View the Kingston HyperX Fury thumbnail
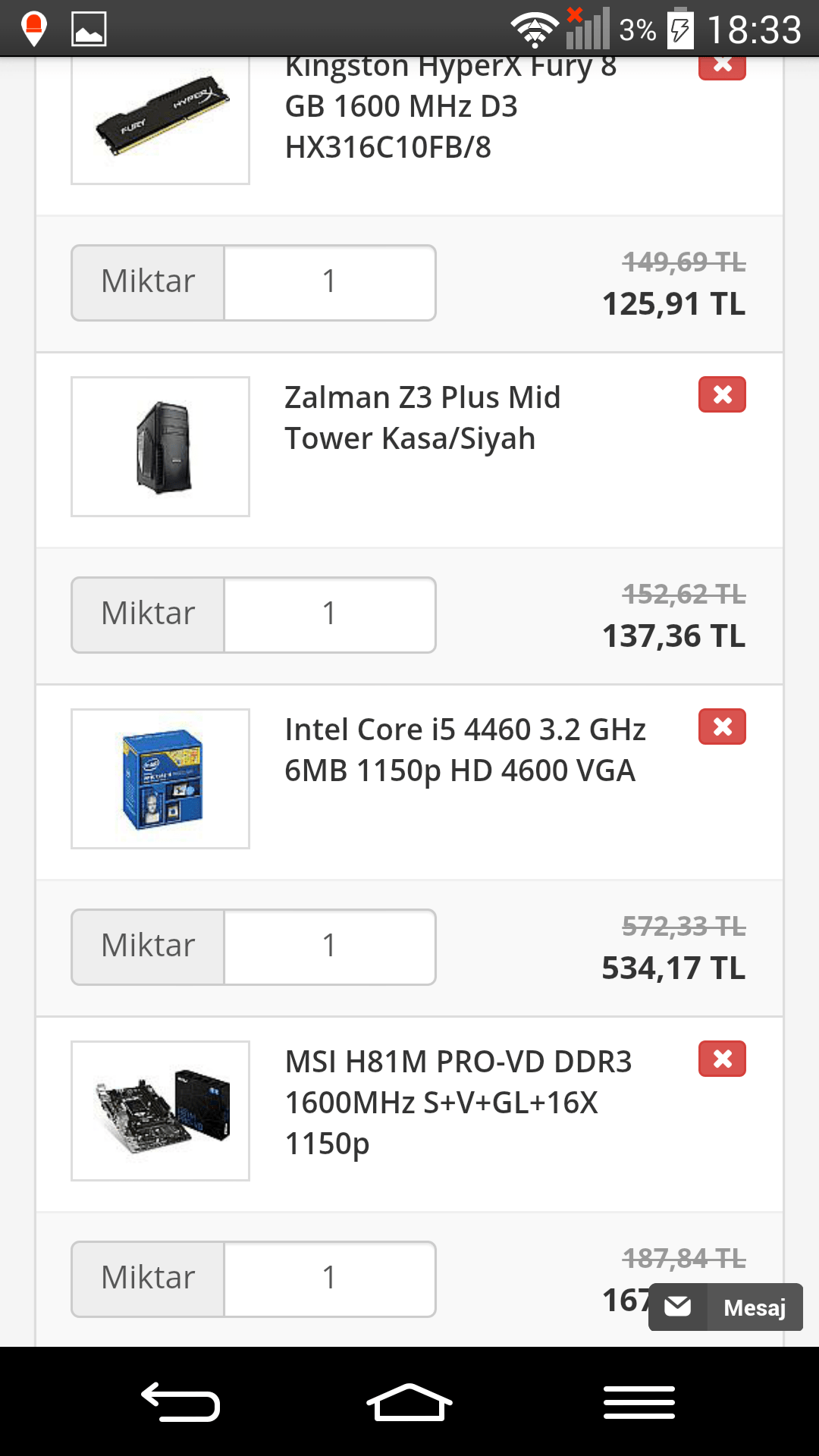 (160, 121)
